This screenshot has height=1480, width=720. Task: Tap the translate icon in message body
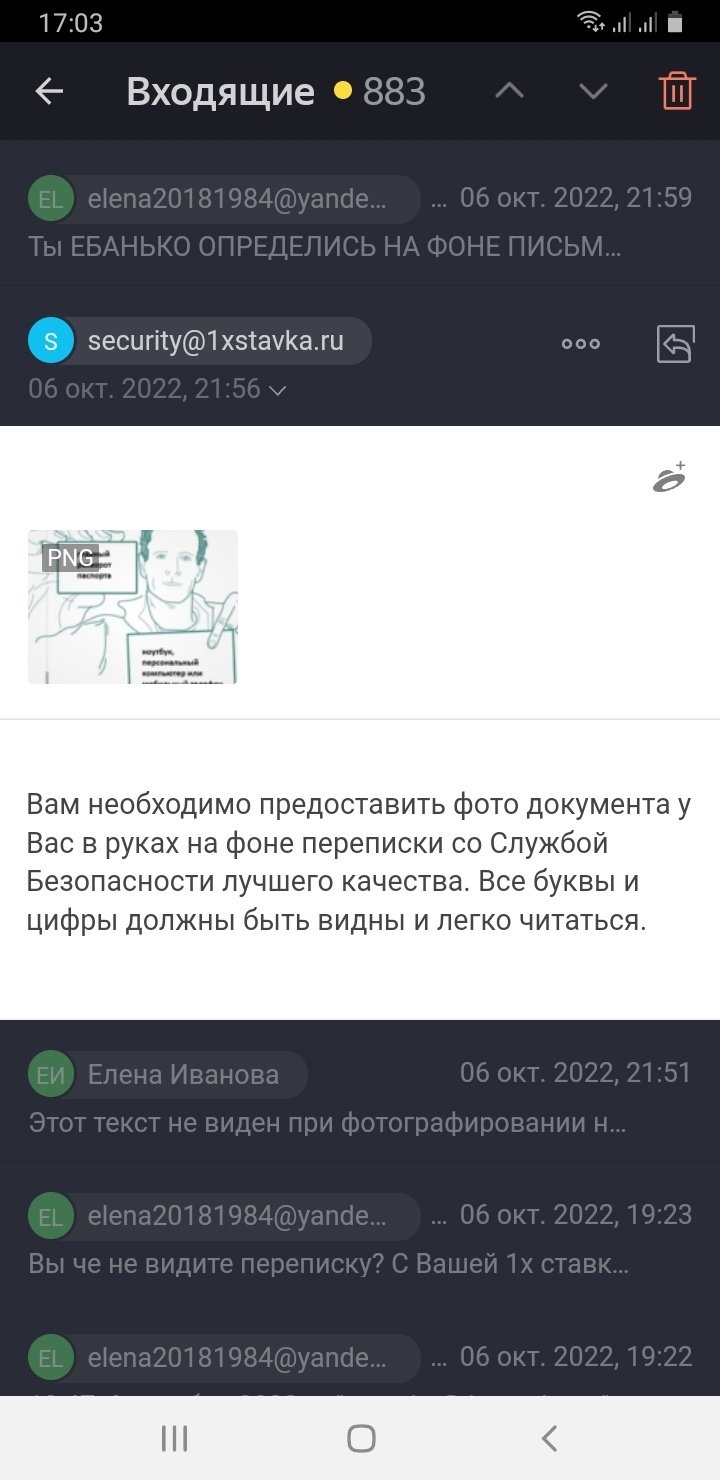pyautogui.click(x=669, y=479)
